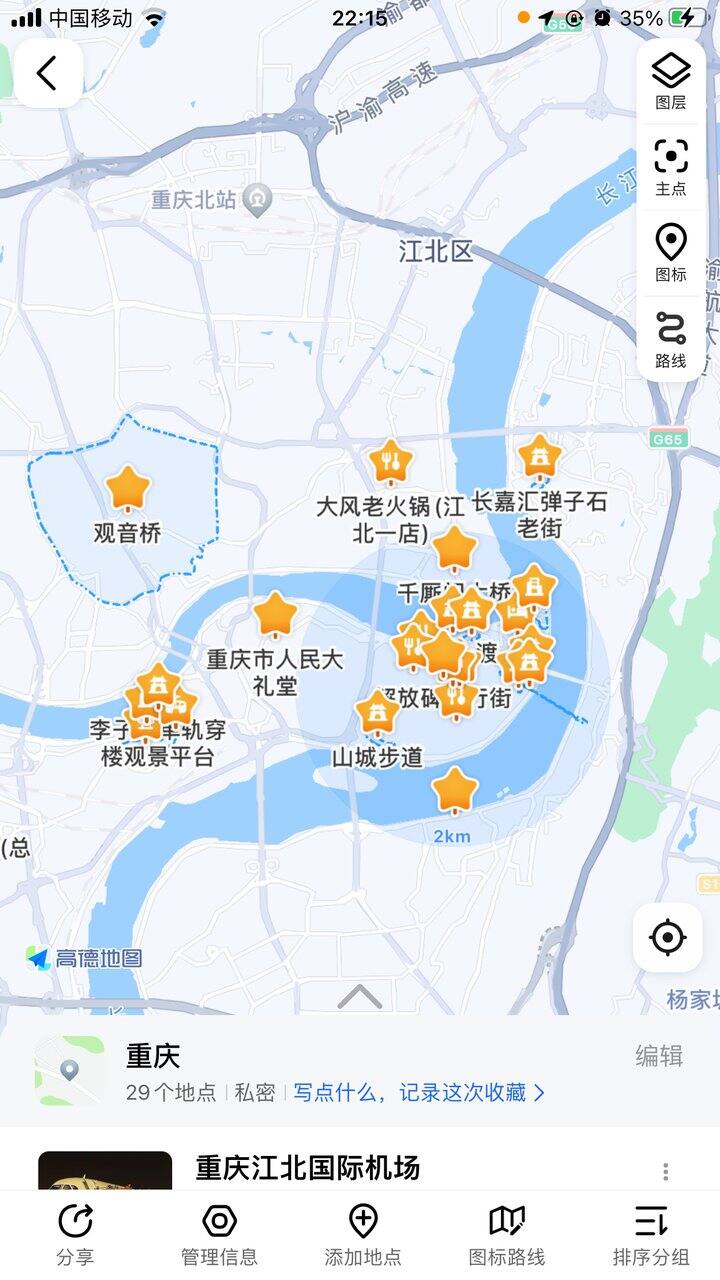Image resolution: width=720 pixels, height=1280 pixels.
Task: Expand the panel with the up chevron
Action: coord(360,997)
